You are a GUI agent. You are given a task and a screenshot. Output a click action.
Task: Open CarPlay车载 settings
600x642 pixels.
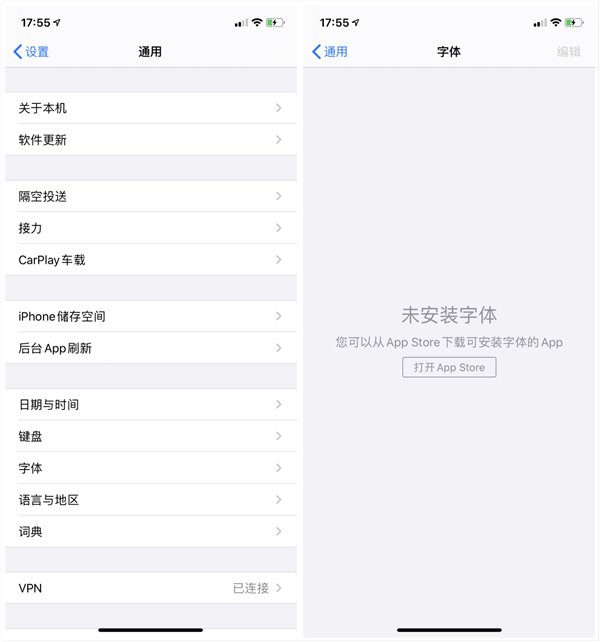150,260
